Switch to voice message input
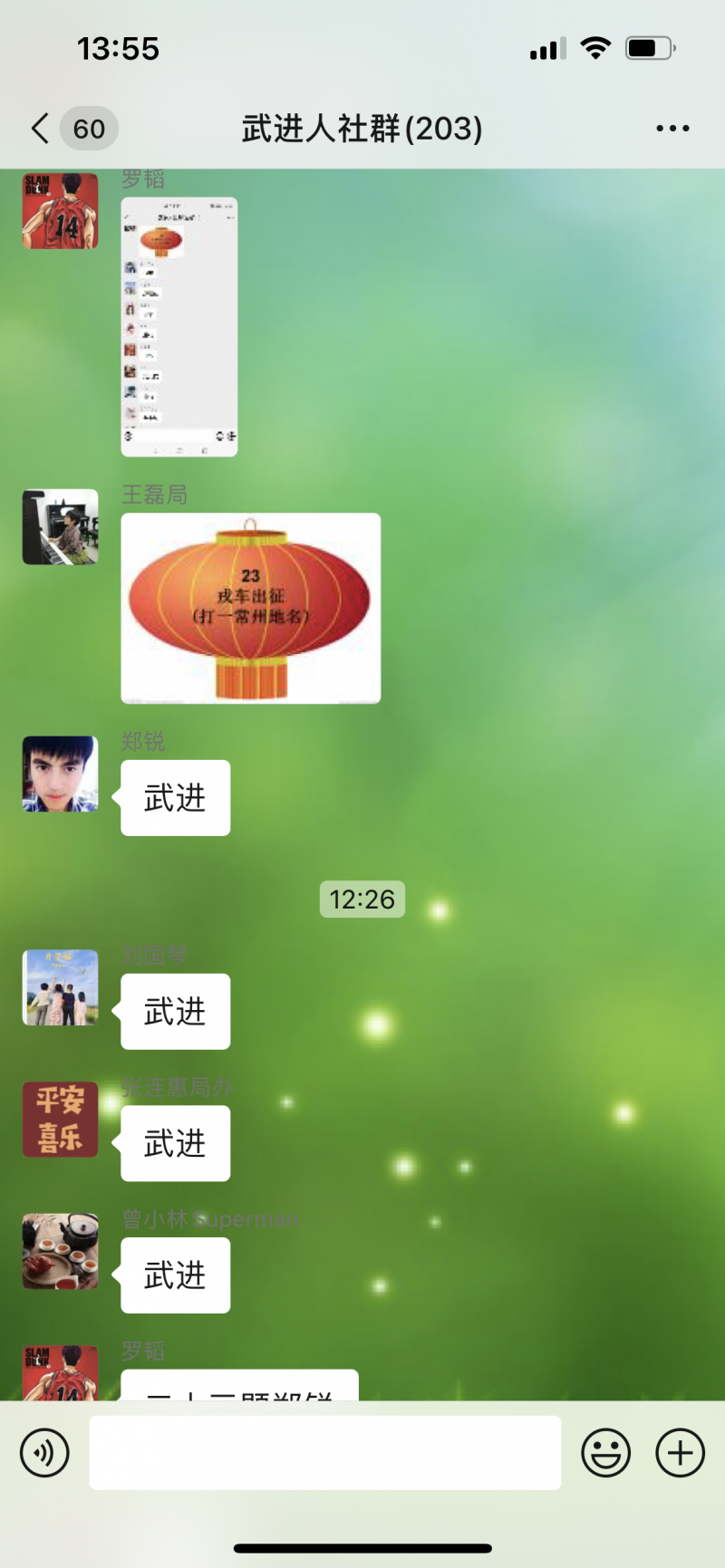Viewport: 725px width, 1568px height. point(44,1453)
